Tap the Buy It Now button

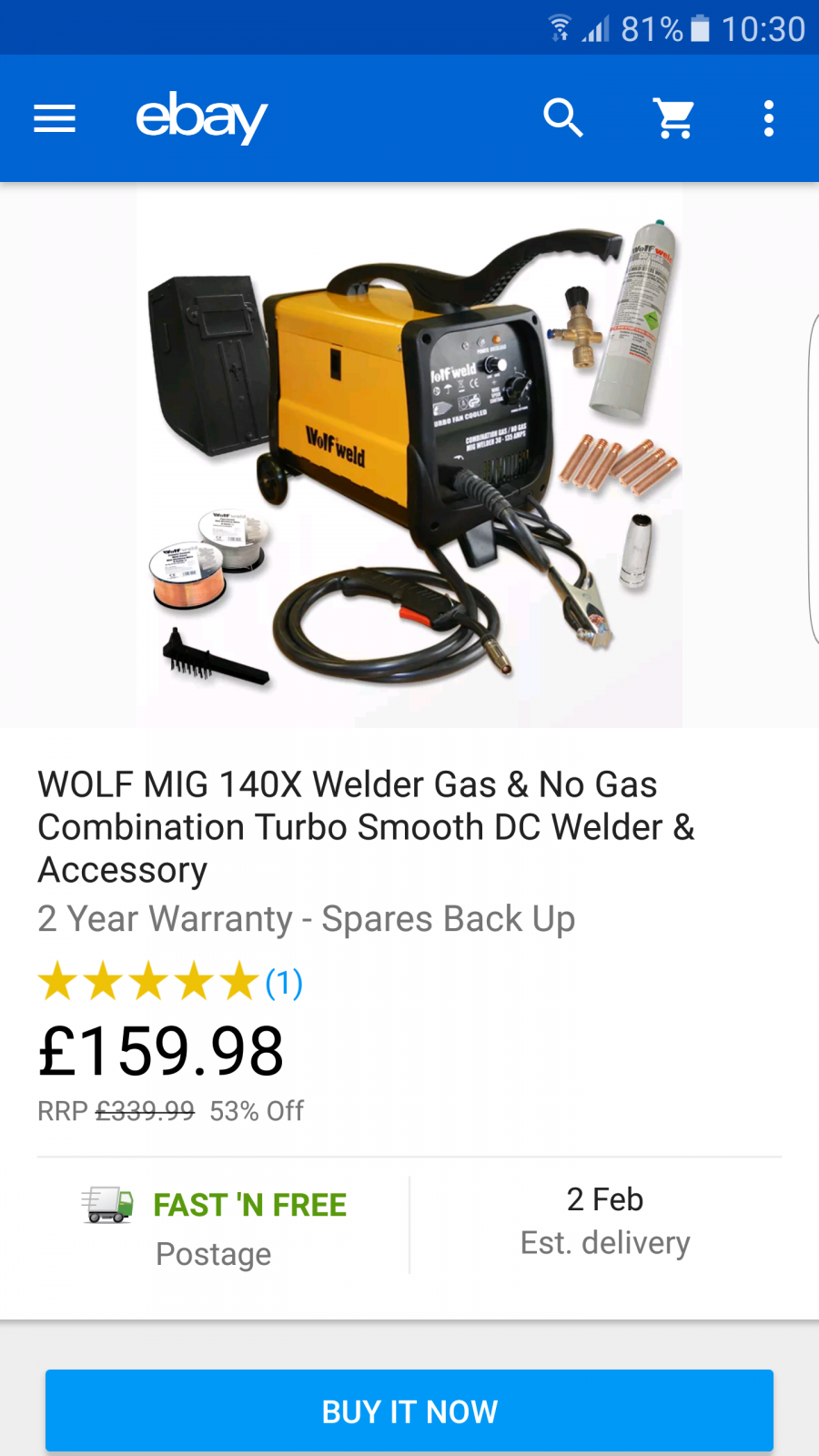pos(409,1410)
